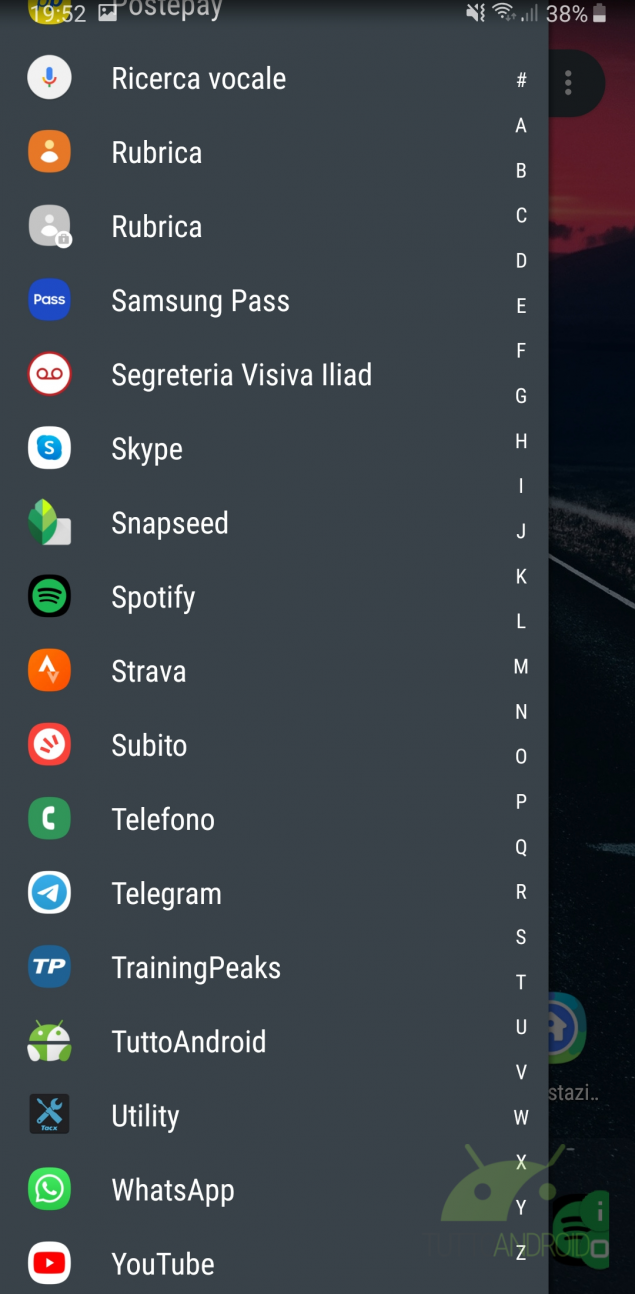Launch Skype
Viewport: 635px width, 1294px height.
click(147, 449)
